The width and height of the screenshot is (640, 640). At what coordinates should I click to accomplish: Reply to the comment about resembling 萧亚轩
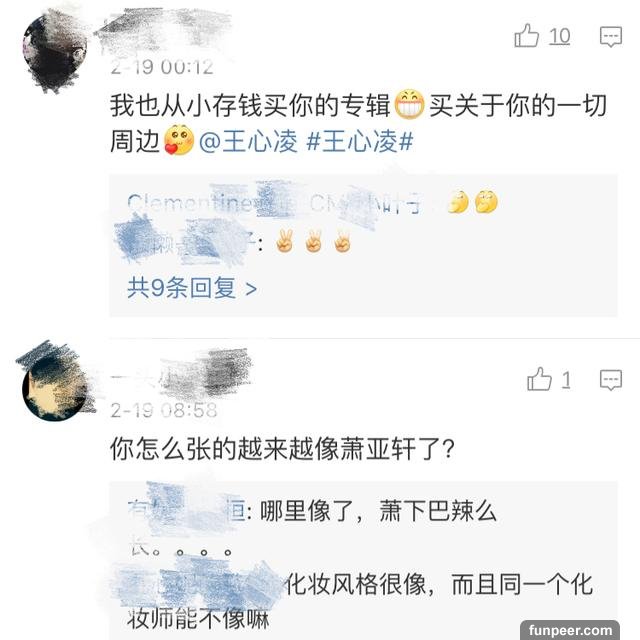coord(610,380)
